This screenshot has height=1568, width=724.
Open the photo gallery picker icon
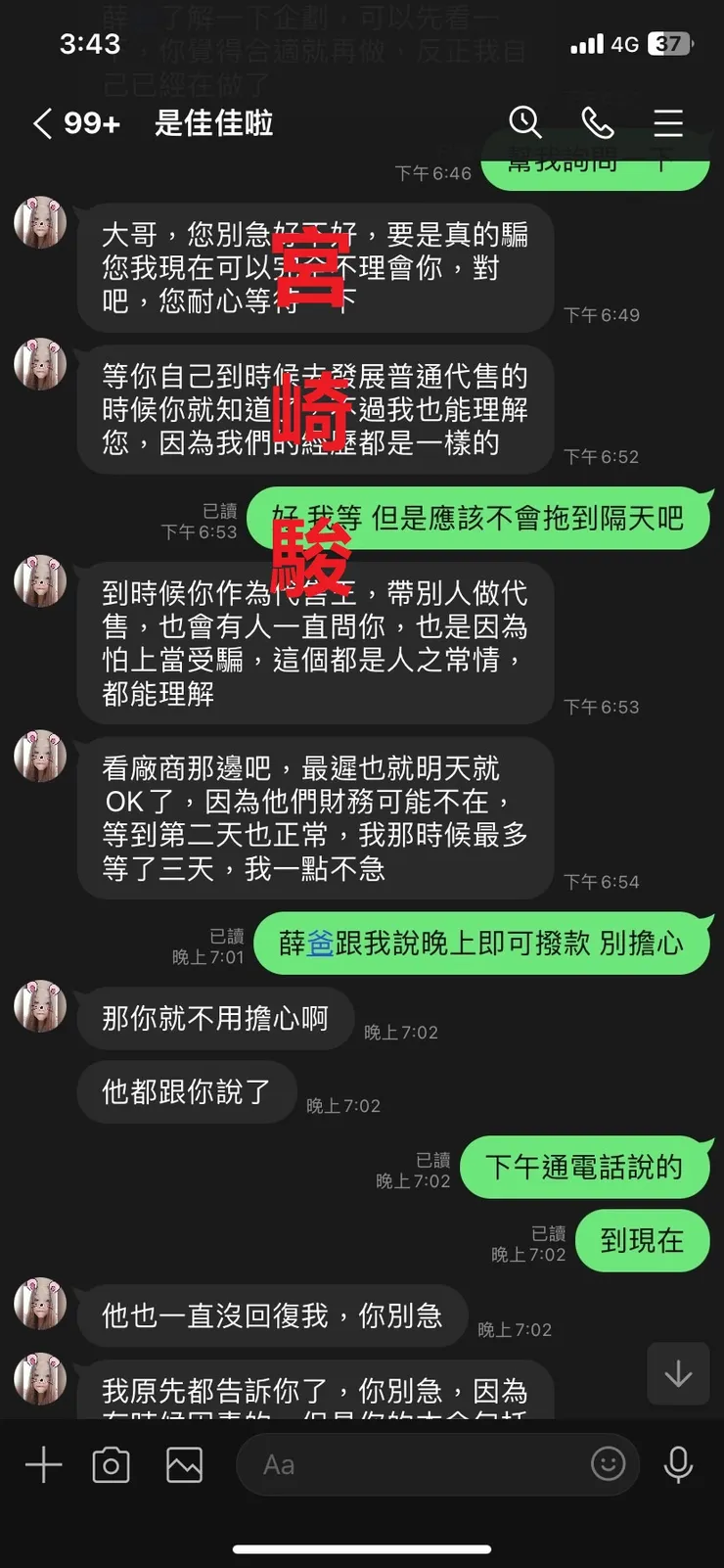(x=183, y=1464)
